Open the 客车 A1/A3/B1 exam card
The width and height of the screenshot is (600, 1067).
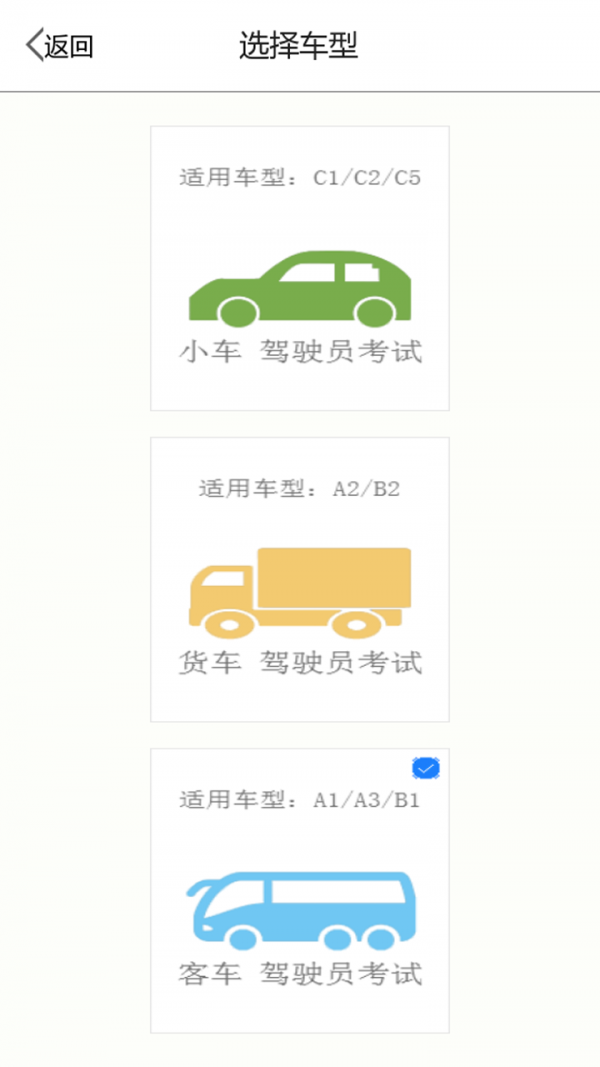[x=300, y=890]
